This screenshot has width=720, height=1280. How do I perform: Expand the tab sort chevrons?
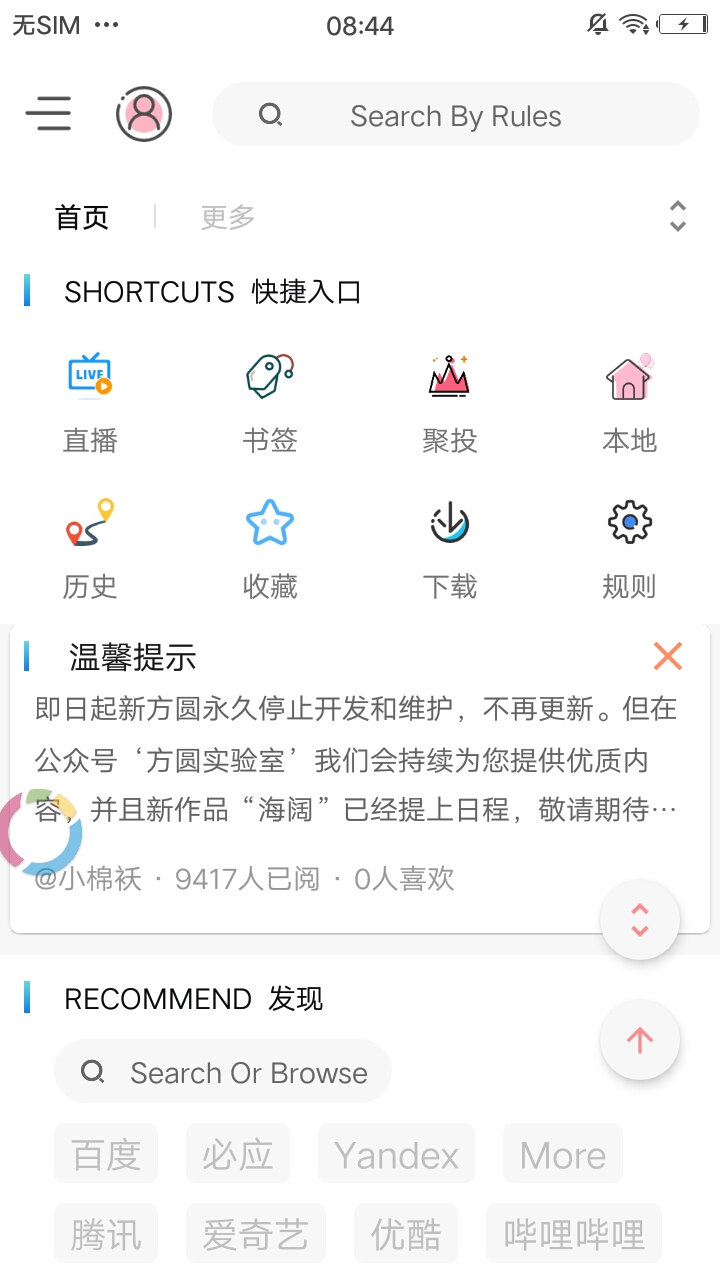[x=677, y=216]
